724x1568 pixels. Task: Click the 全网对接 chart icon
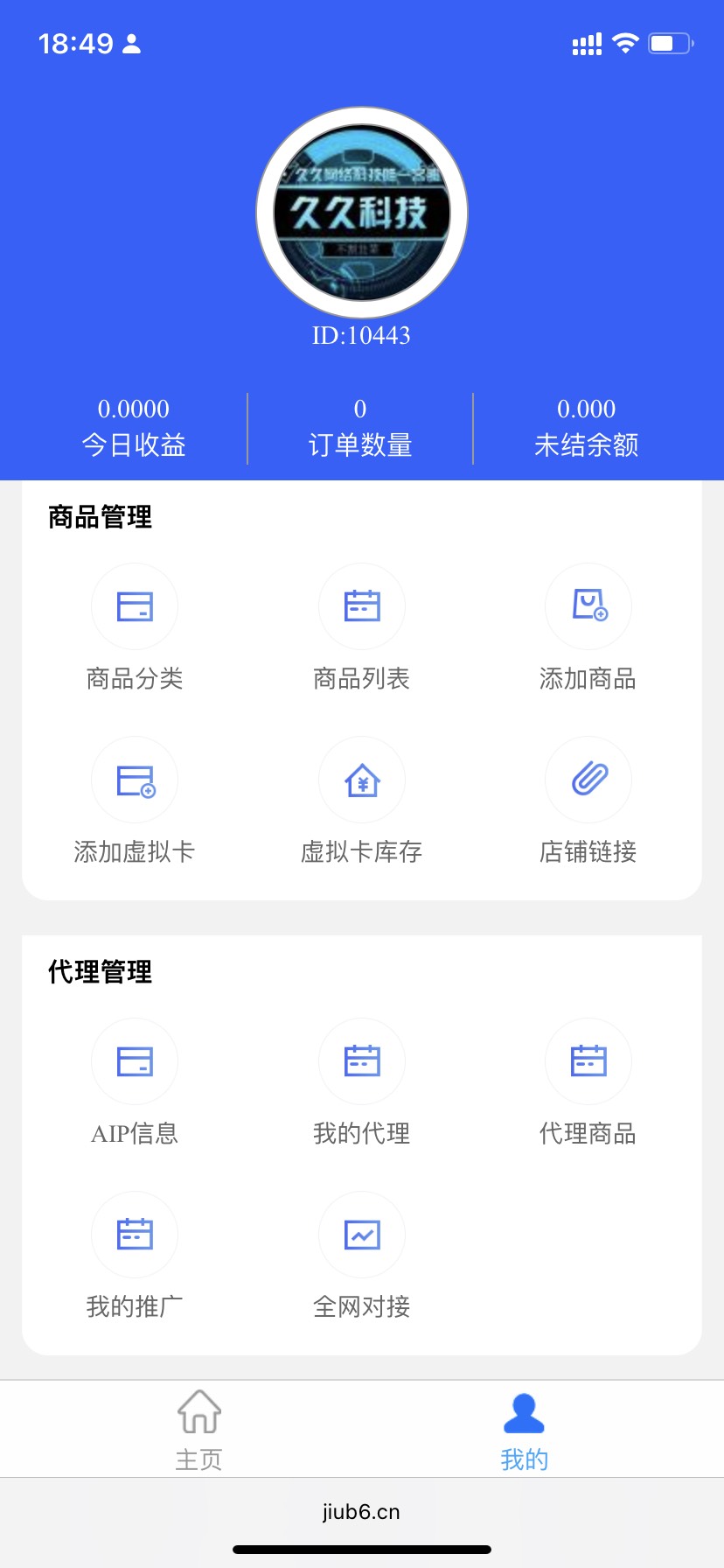(362, 1234)
